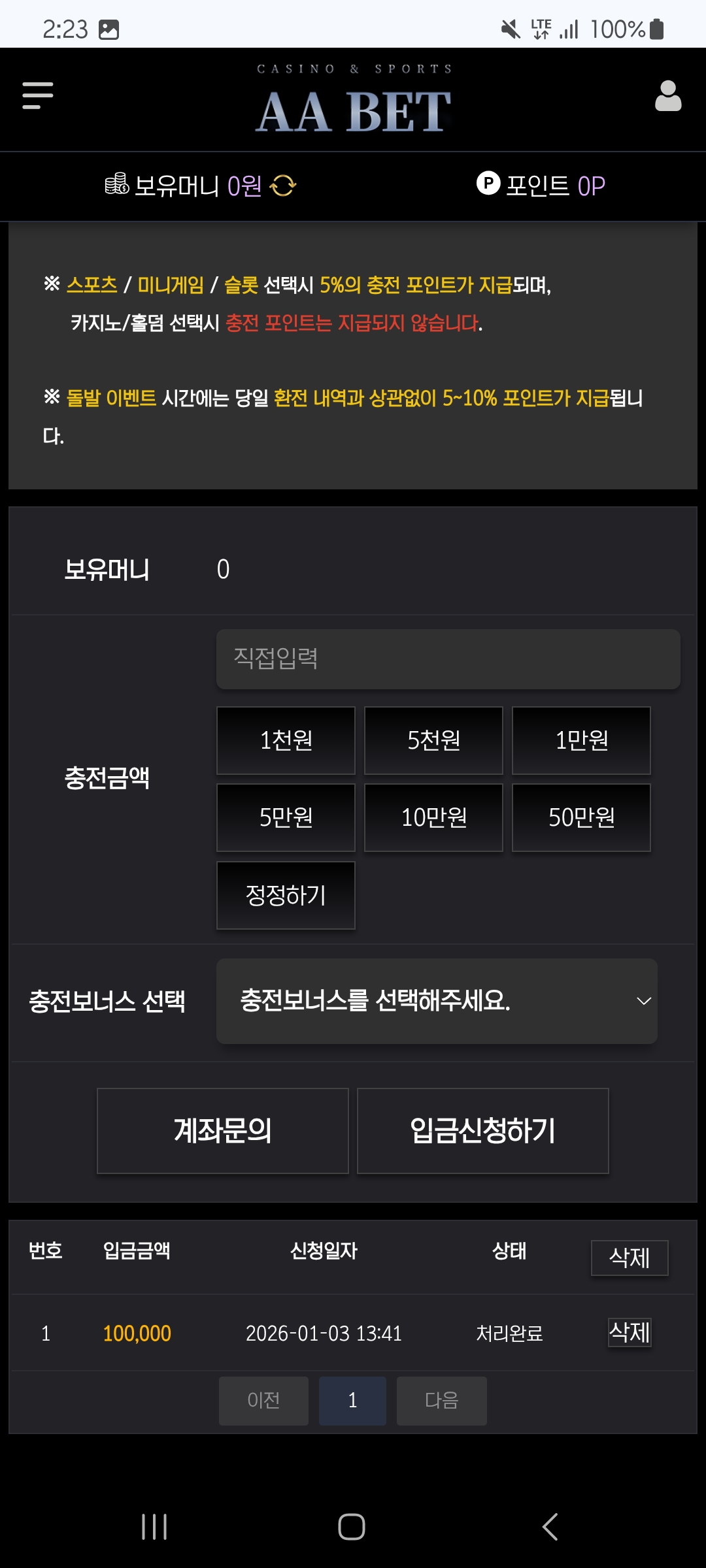
Task: Select page 1 in pagination
Action: (352, 1400)
